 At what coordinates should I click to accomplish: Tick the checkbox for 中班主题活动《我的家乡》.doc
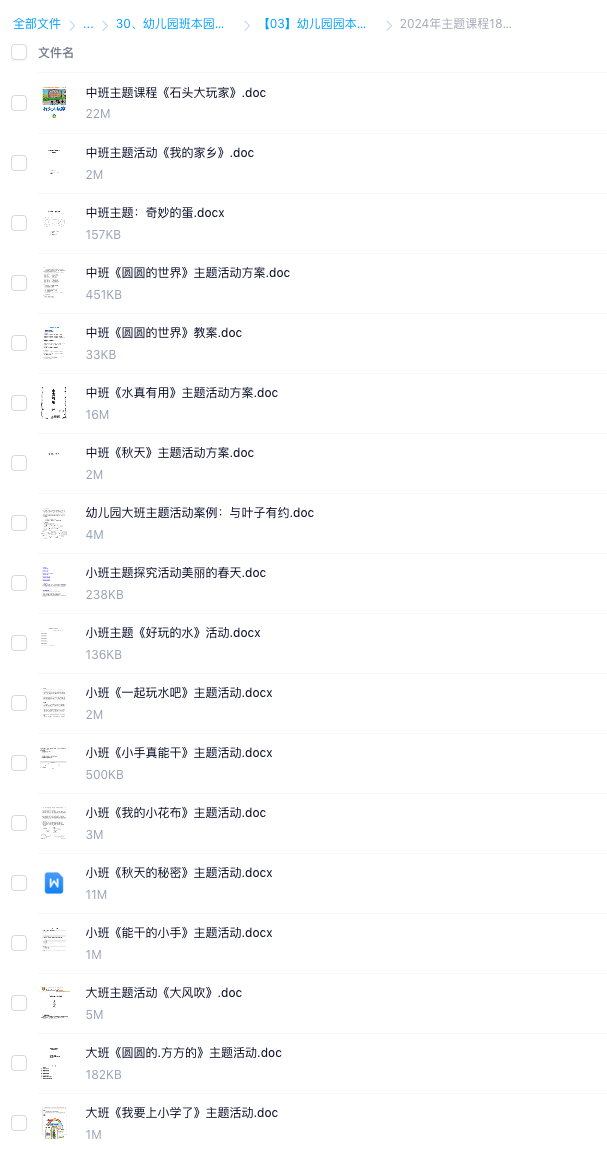click(x=19, y=163)
